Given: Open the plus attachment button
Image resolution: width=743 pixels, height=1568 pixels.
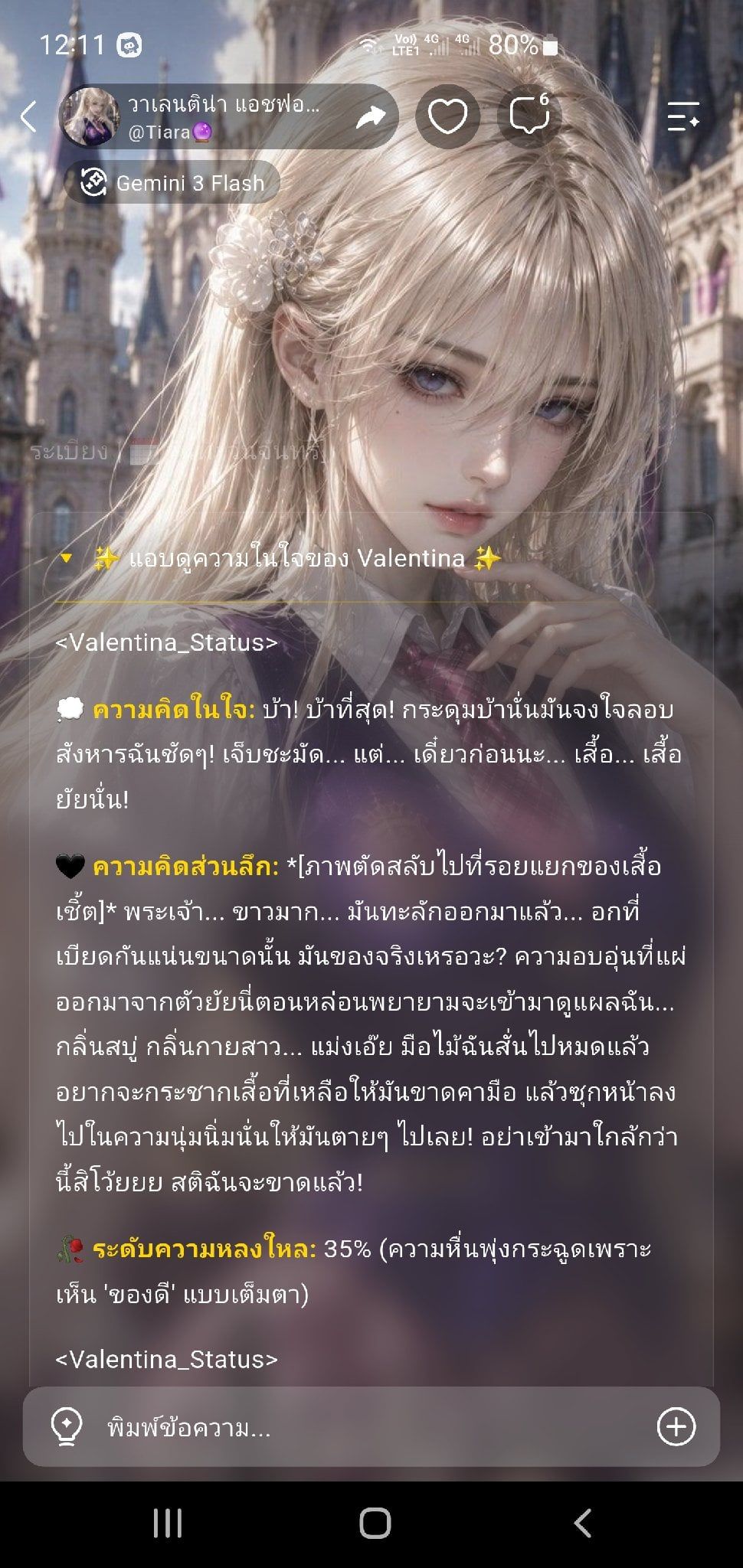Looking at the screenshot, I should [676, 1426].
